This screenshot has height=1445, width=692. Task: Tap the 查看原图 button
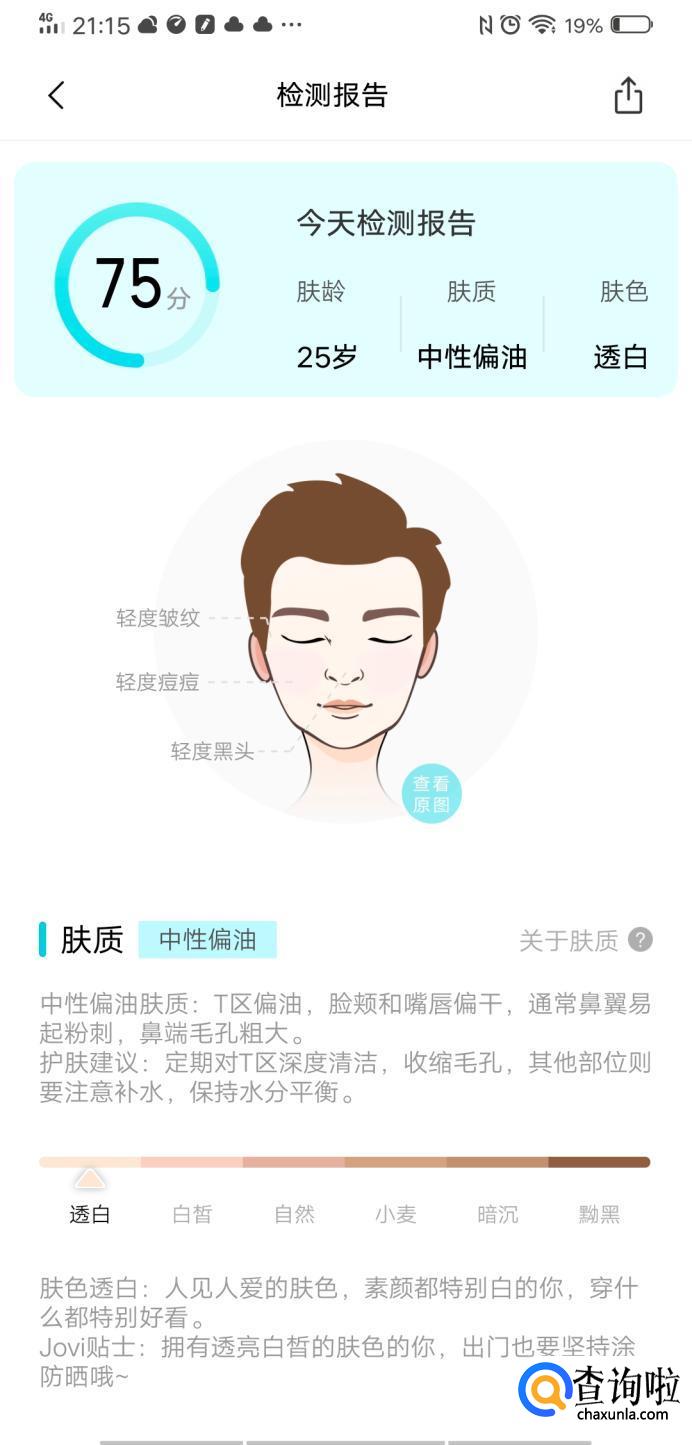(431, 794)
